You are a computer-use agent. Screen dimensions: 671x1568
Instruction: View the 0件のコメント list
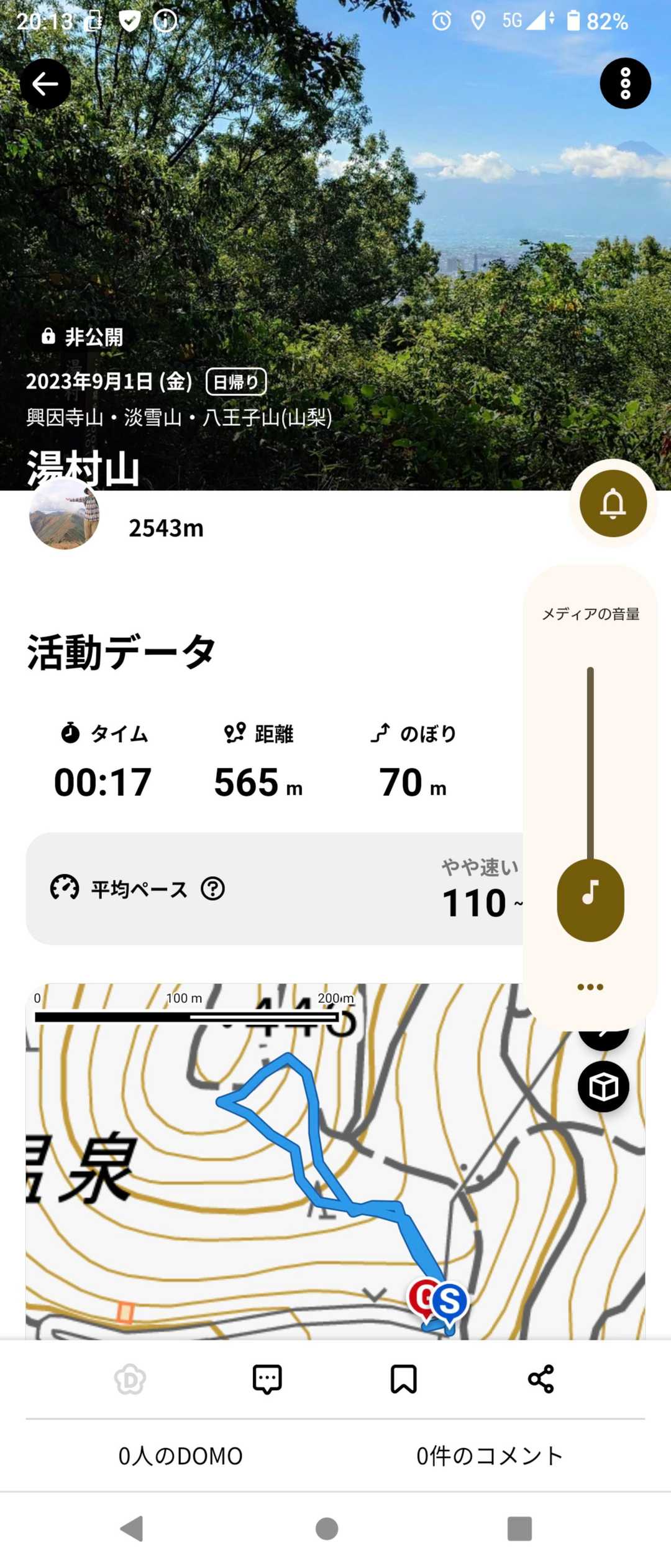[x=490, y=1455]
